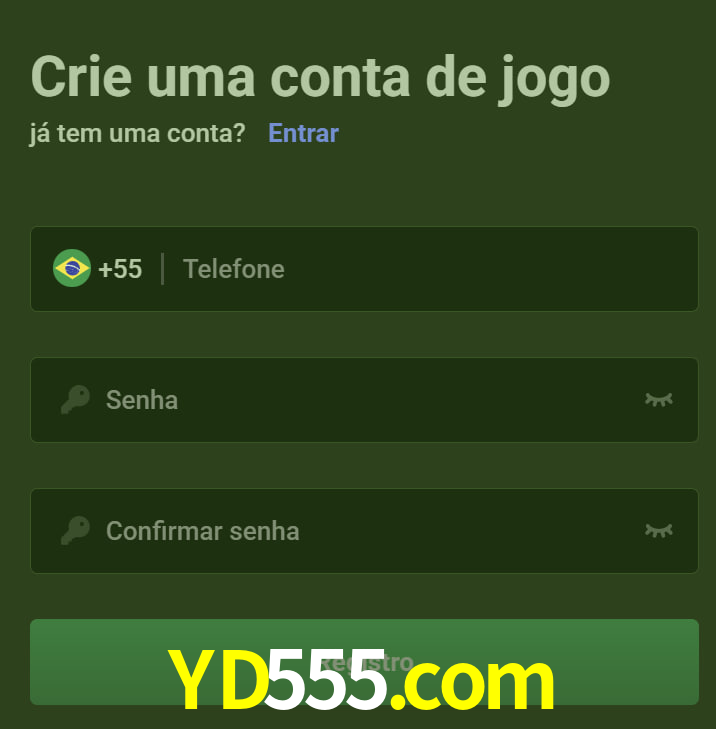Image resolution: width=716 pixels, height=729 pixels.
Task: Tap the Entrar login link
Action: coord(303,133)
